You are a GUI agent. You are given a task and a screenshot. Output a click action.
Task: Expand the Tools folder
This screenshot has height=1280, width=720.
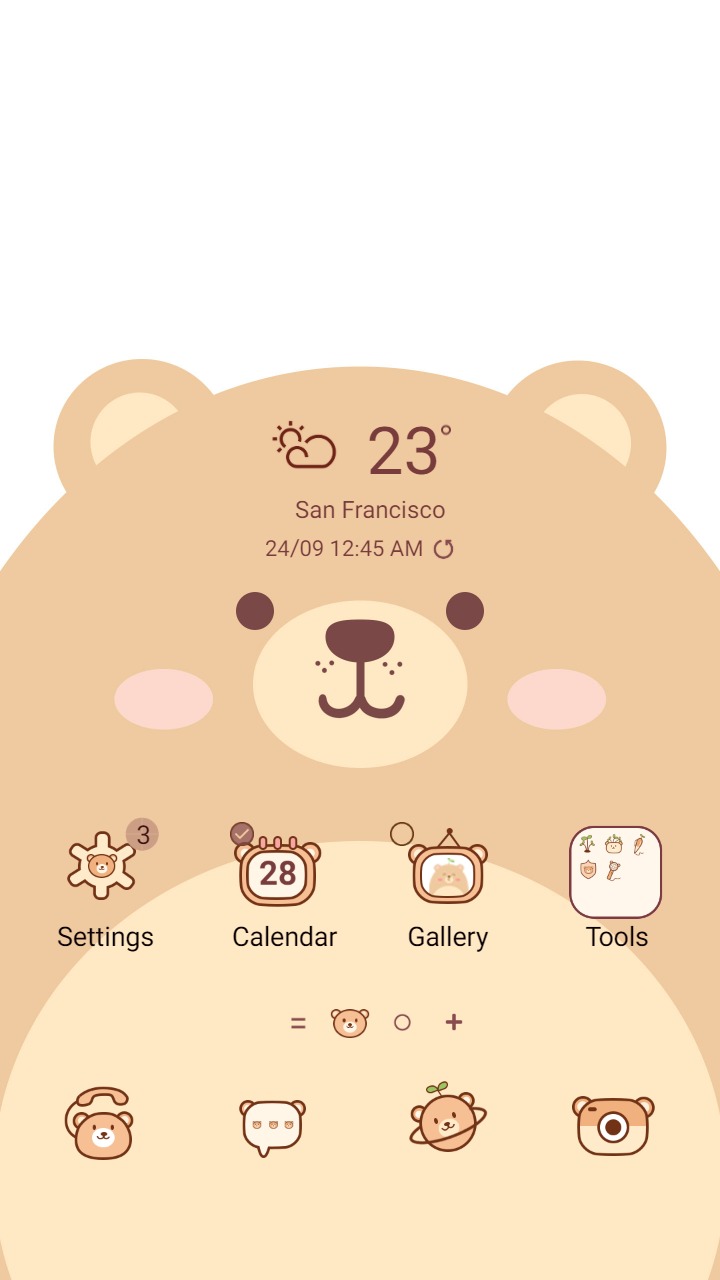click(x=615, y=870)
